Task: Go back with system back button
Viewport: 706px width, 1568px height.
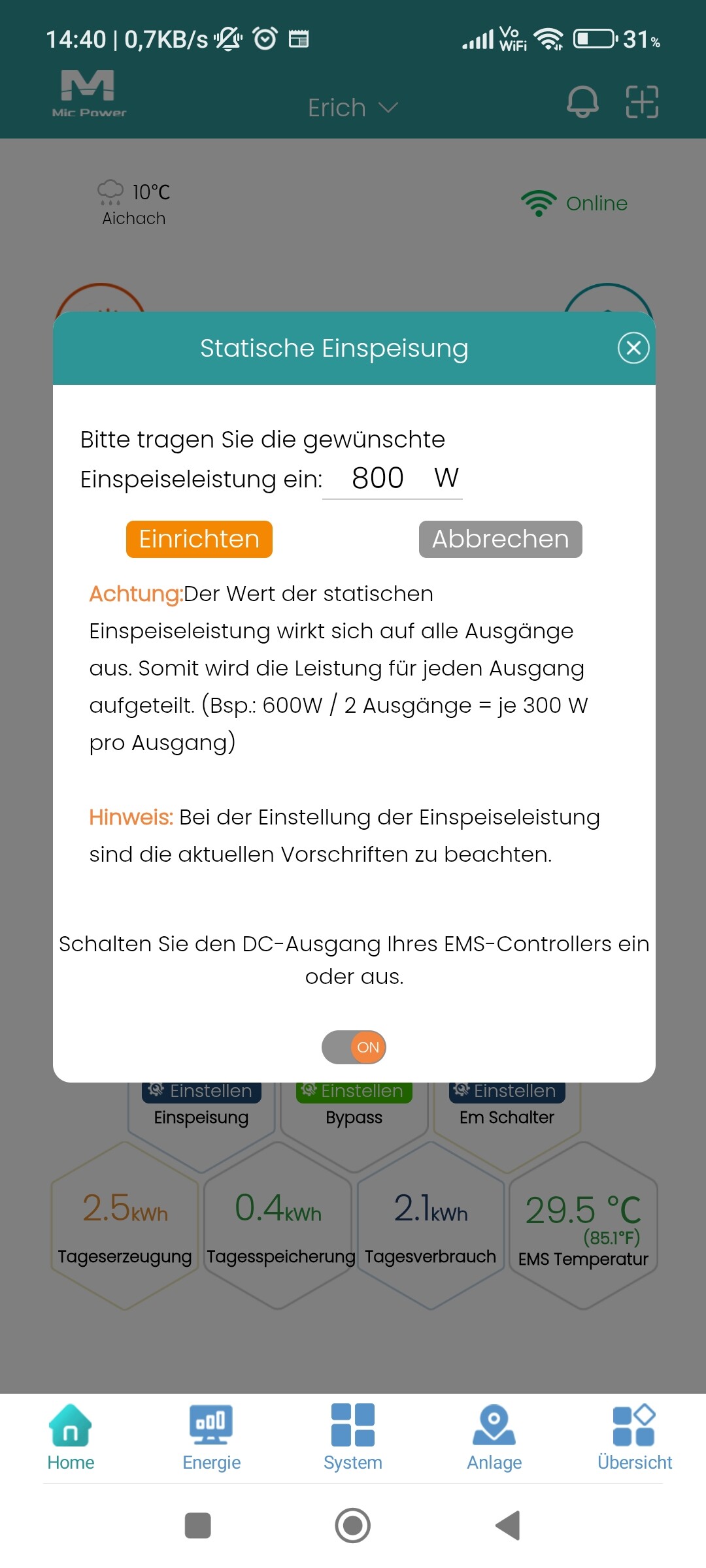Action: (x=509, y=1526)
